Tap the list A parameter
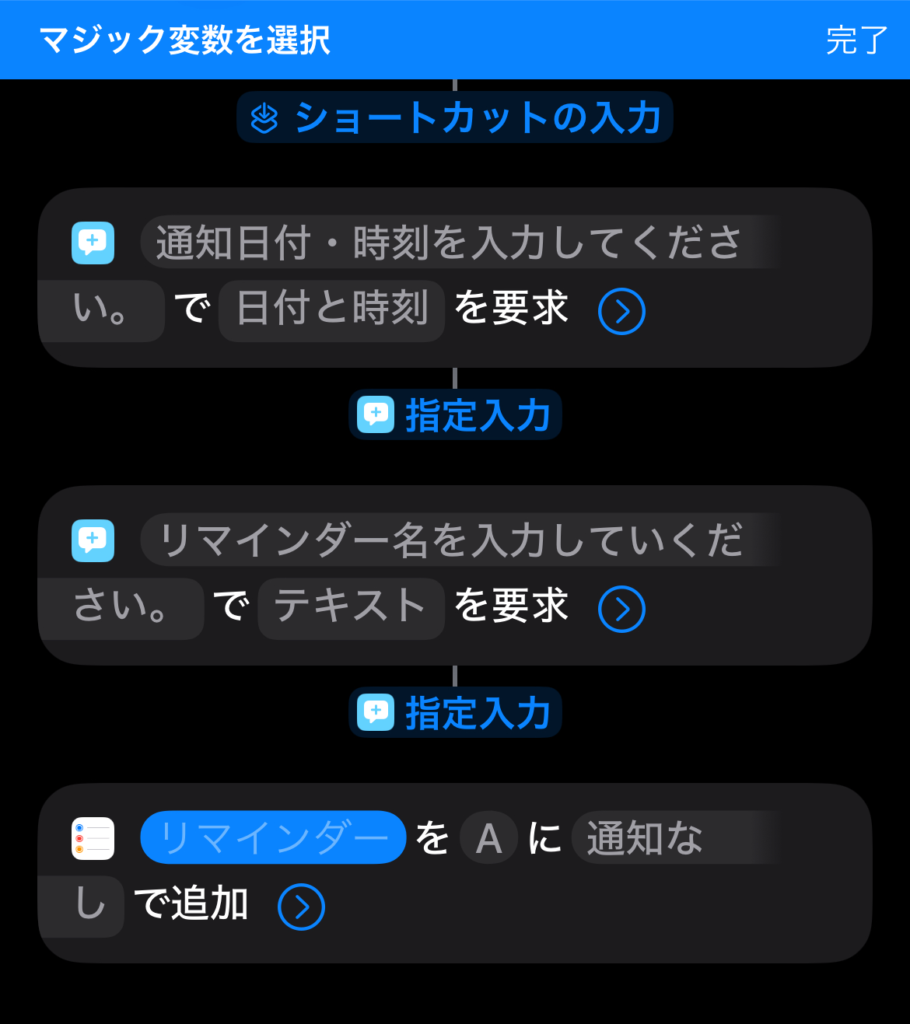This screenshot has height=1024, width=910. pos(488,838)
